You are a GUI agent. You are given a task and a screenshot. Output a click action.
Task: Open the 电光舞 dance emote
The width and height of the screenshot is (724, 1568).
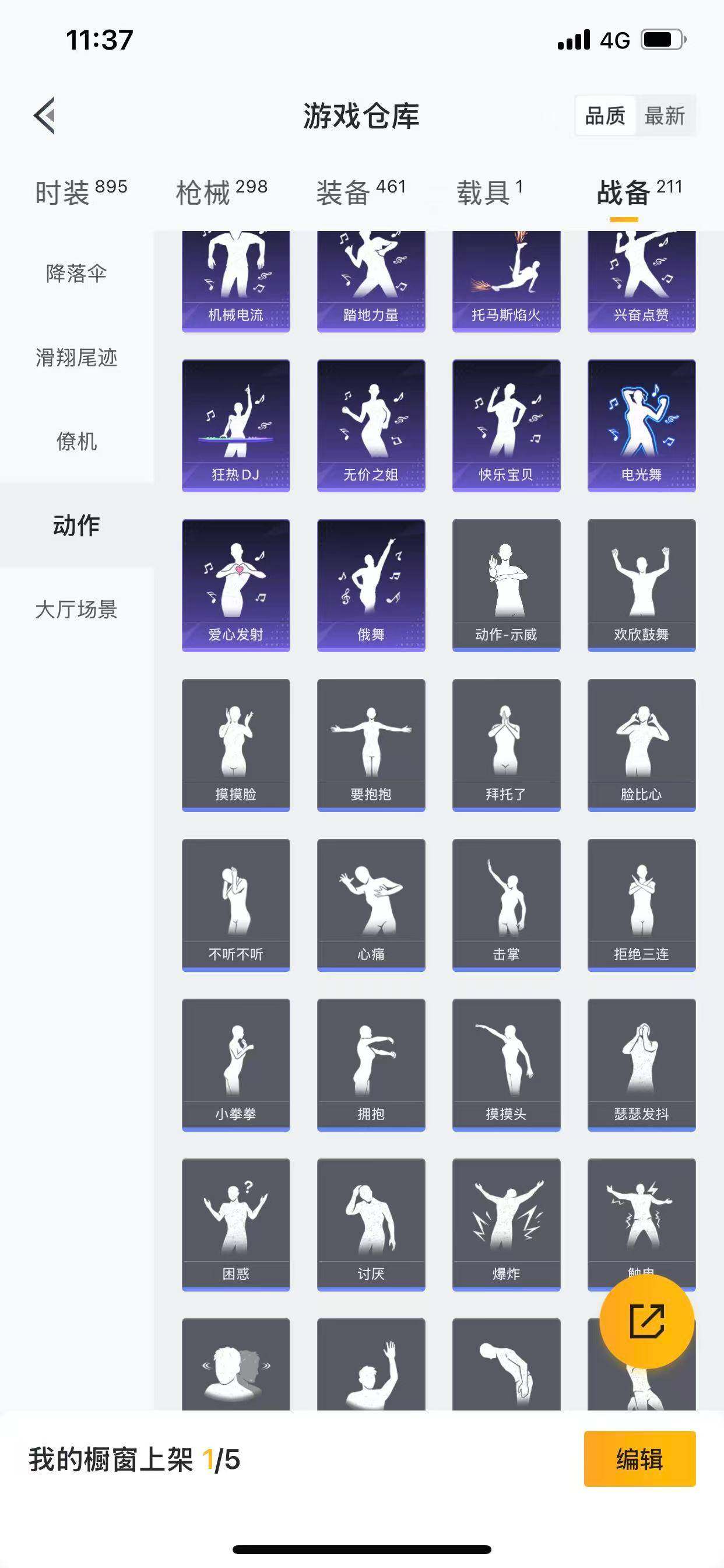click(x=641, y=426)
